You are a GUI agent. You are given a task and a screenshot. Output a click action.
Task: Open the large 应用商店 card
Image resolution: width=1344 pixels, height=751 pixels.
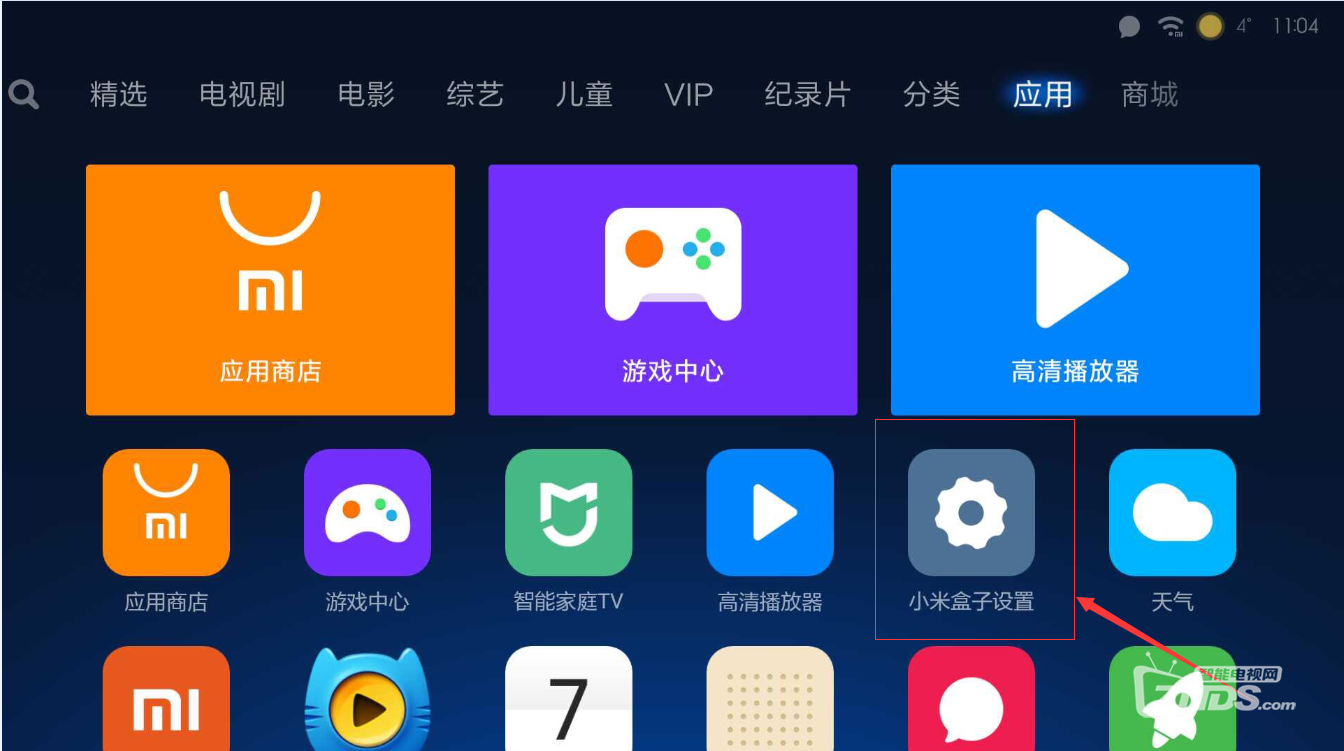pyautogui.click(x=270, y=290)
